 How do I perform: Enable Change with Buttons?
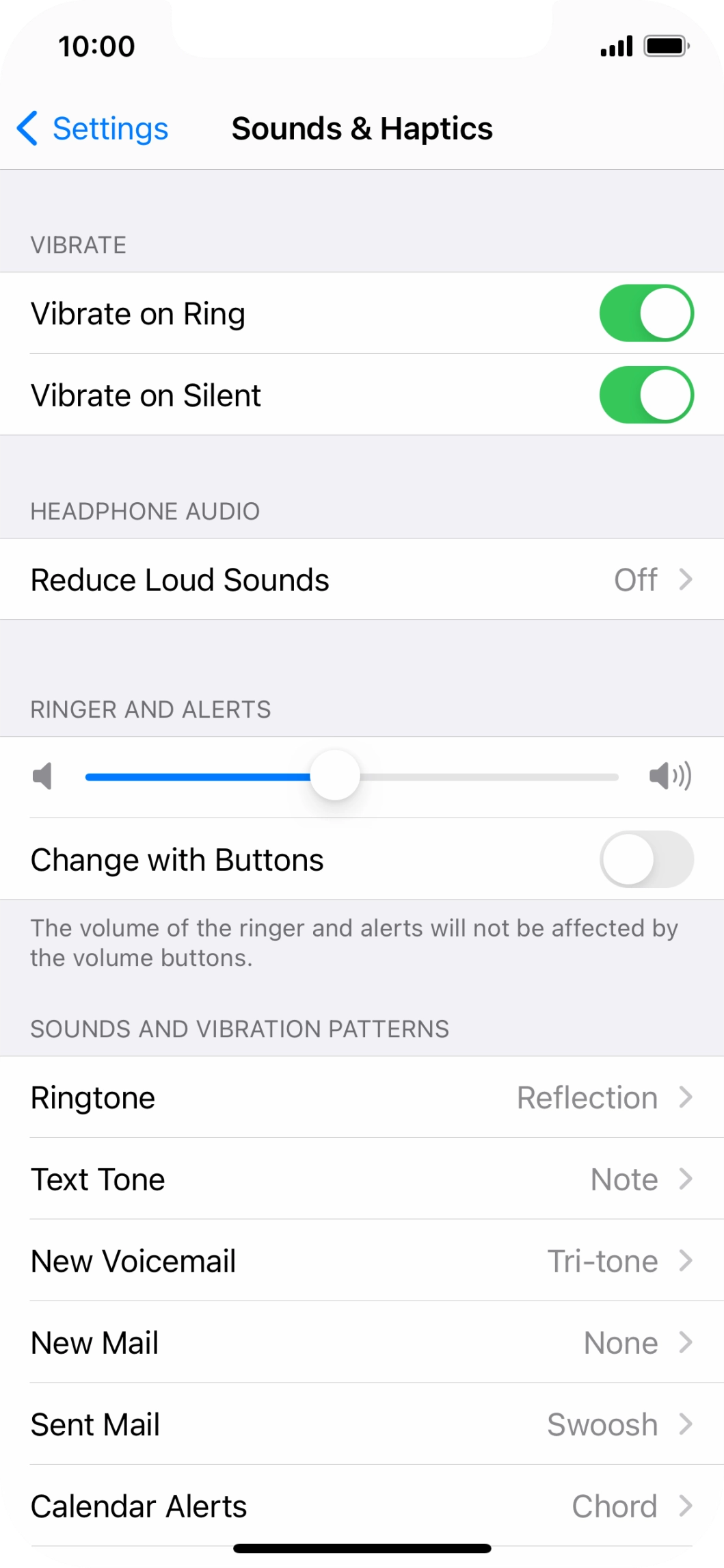[646, 859]
